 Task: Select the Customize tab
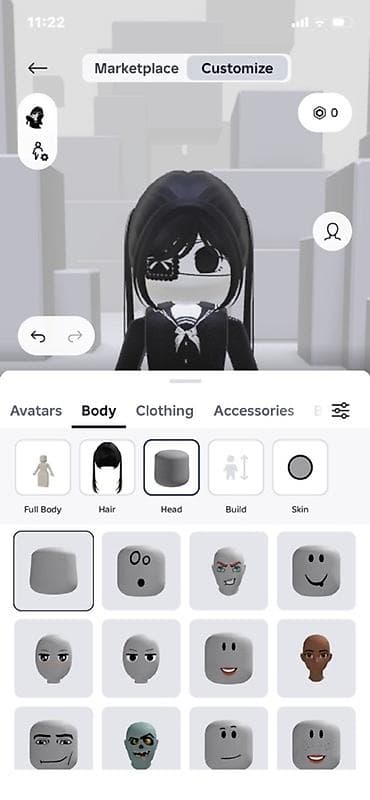[x=237, y=68]
